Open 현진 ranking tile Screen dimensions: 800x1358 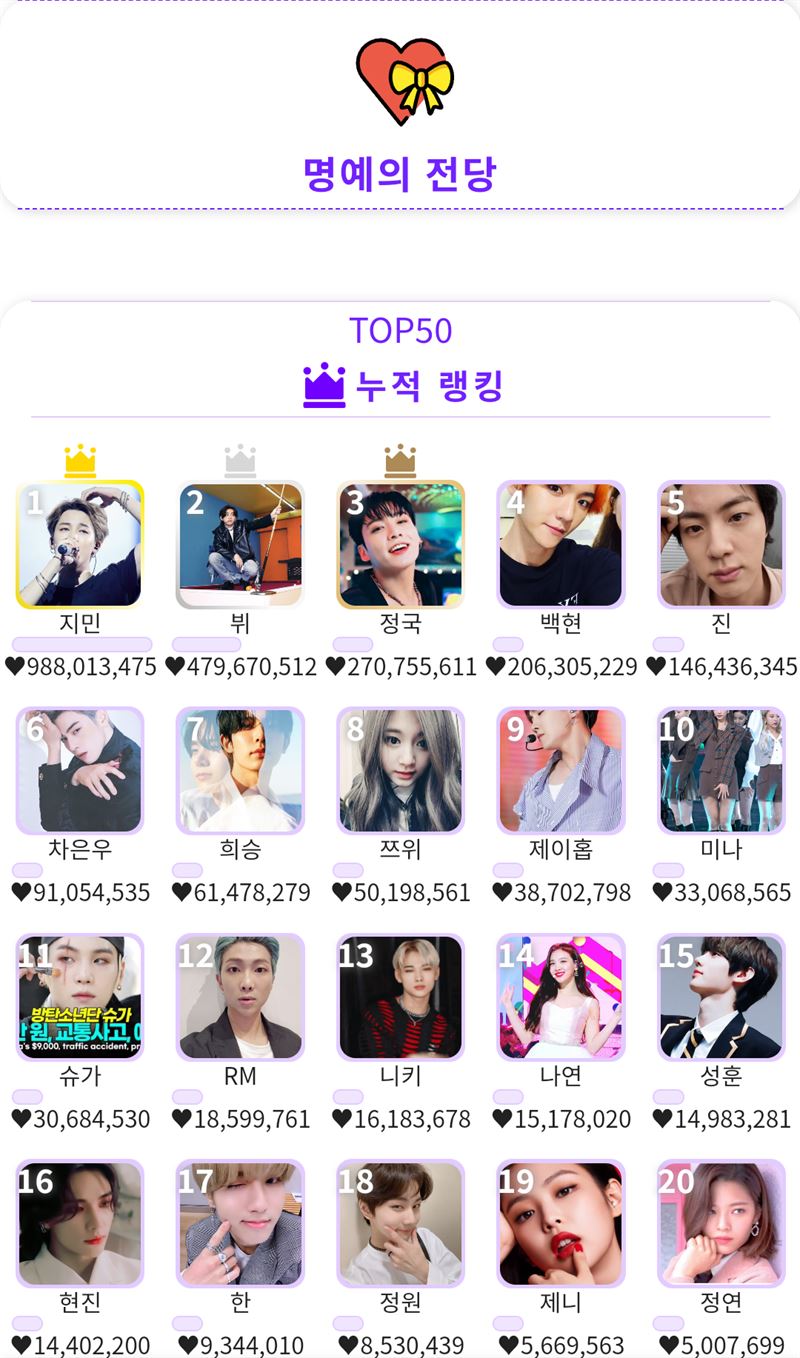[x=80, y=1224]
